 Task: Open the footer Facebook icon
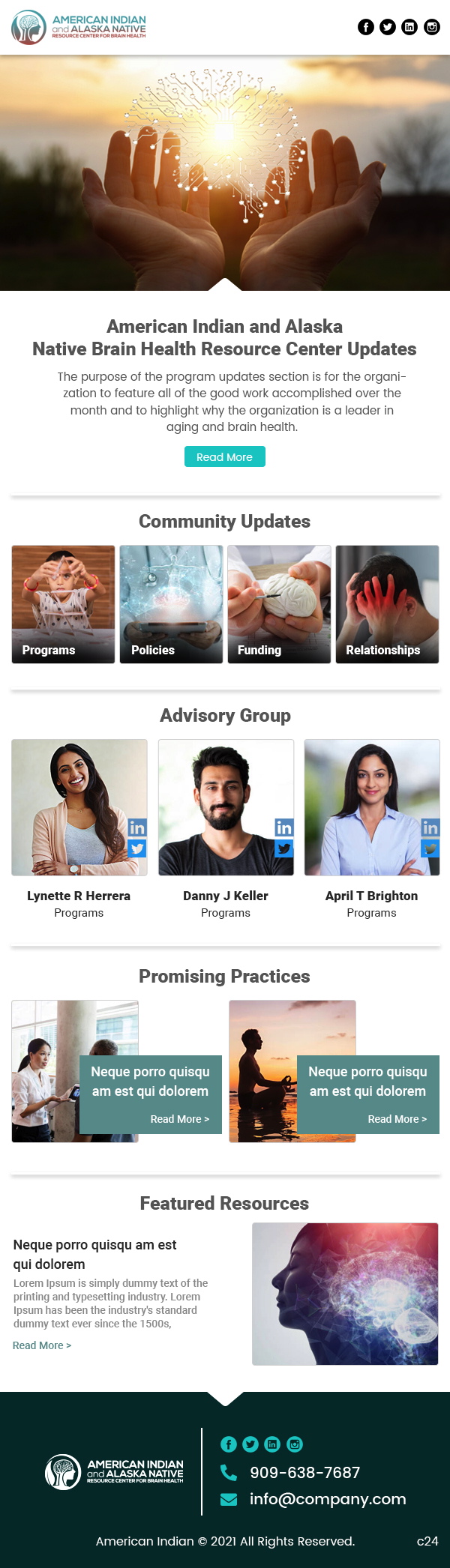tap(229, 1444)
